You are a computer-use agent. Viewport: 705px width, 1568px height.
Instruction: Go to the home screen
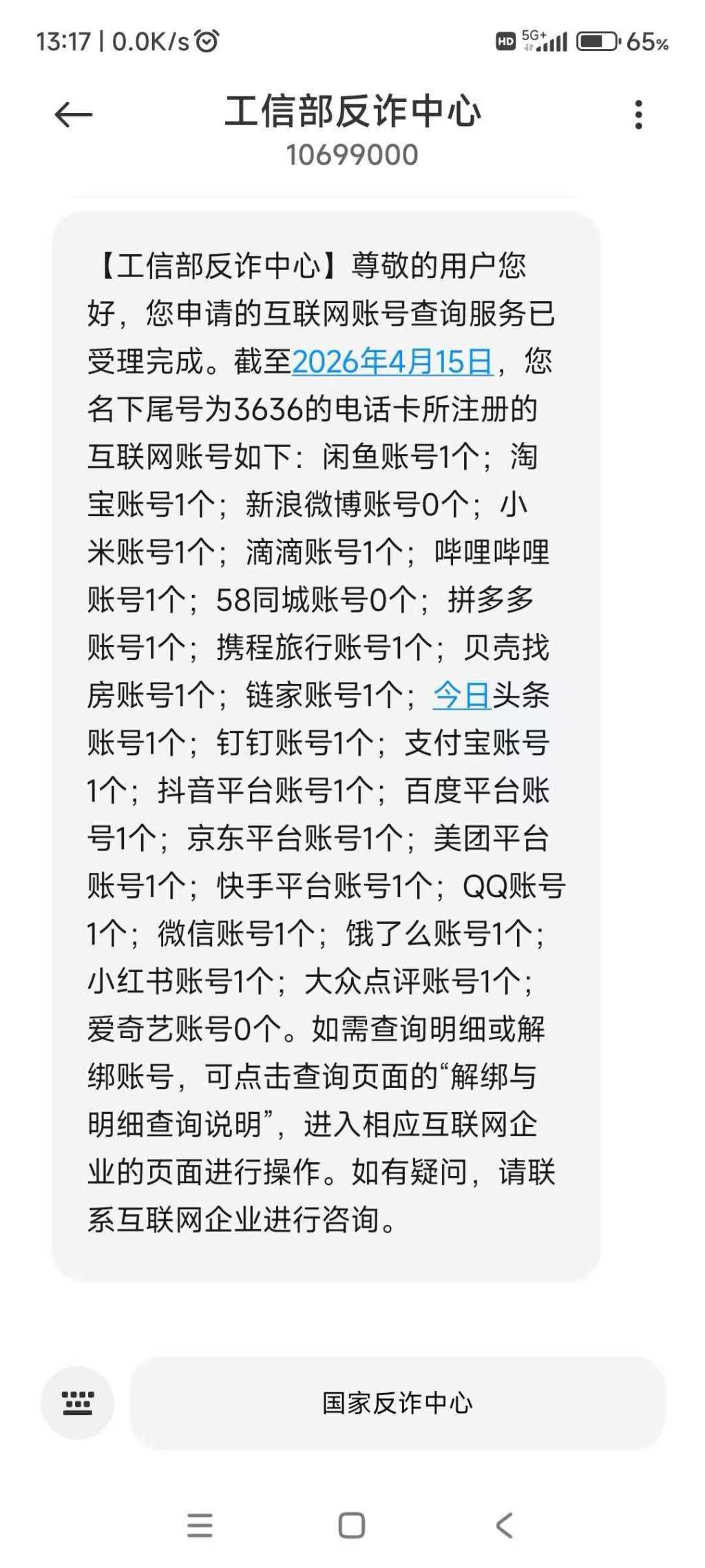click(352, 1526)
